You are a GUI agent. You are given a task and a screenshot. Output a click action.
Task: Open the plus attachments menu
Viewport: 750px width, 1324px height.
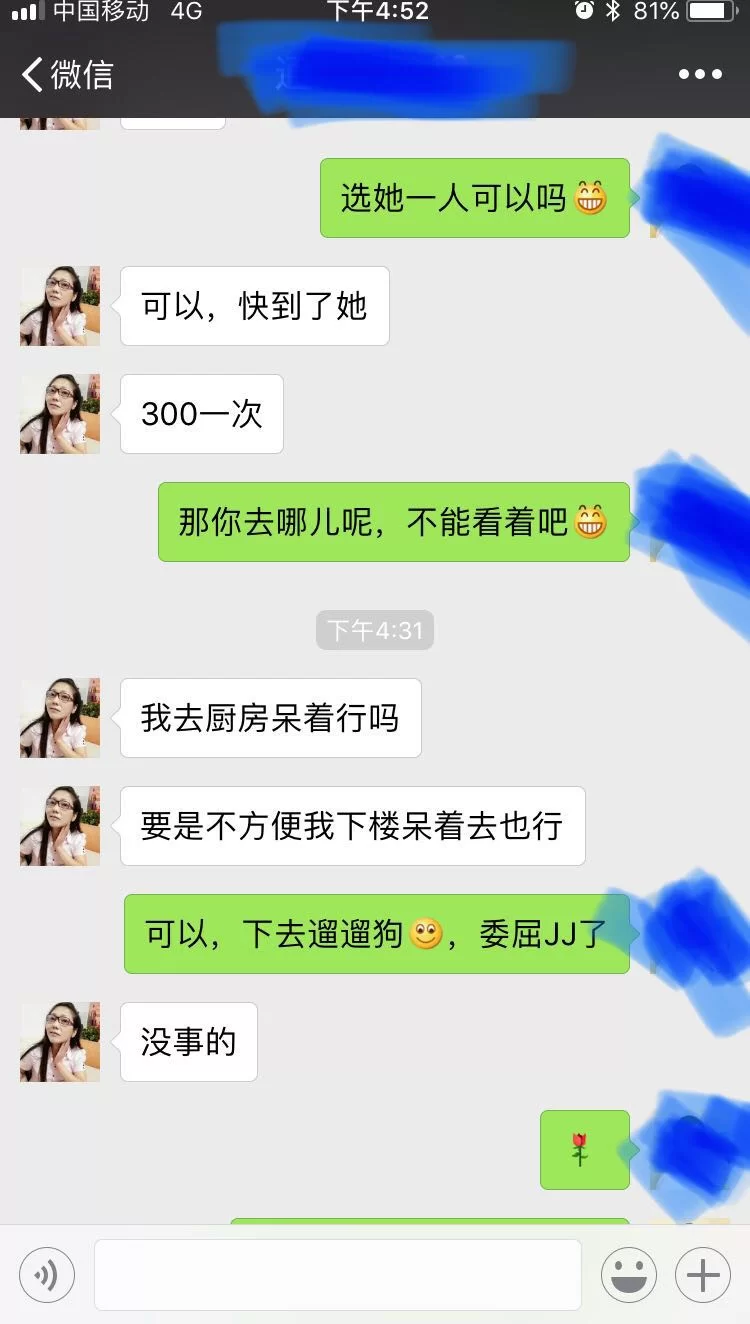tap(703, 1275)
